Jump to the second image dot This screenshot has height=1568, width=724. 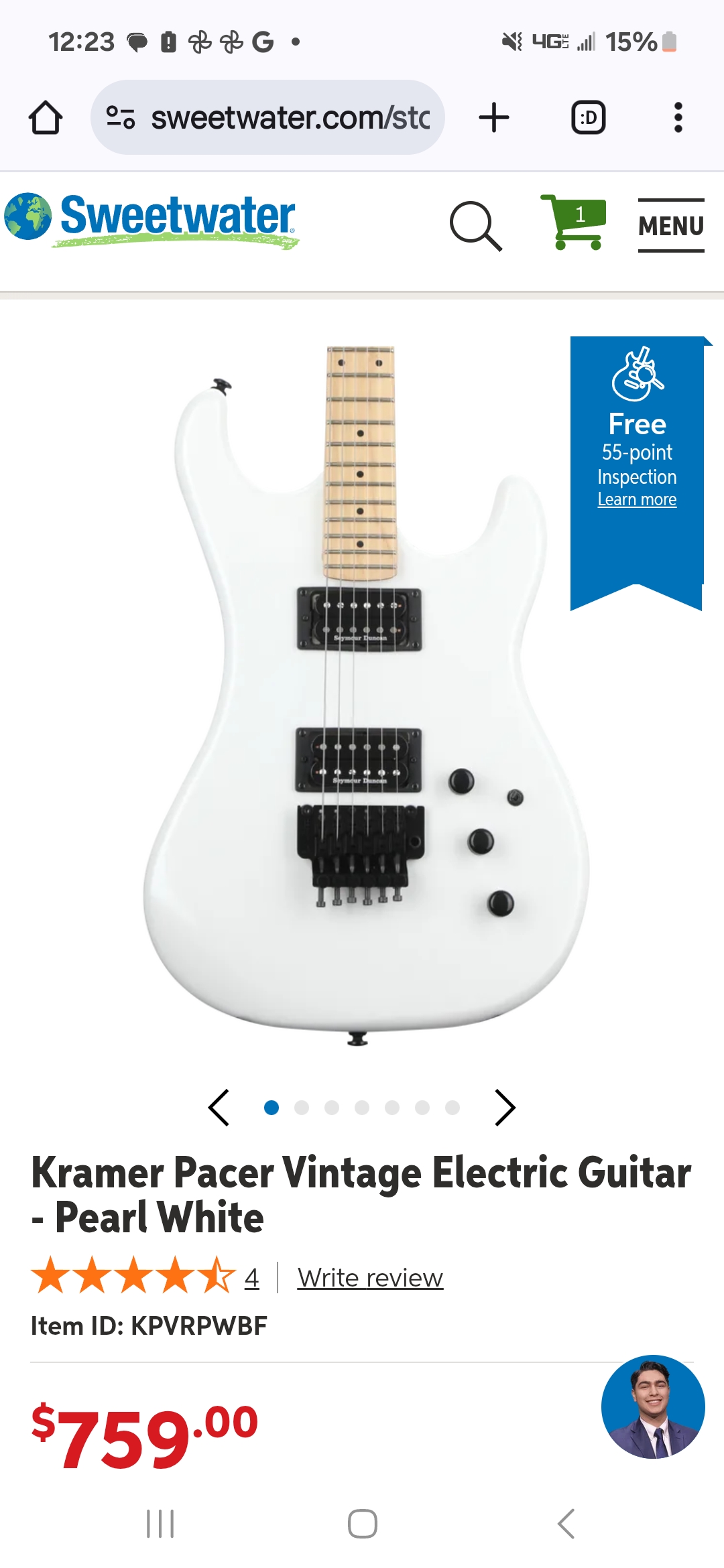[x=302, y=1108]
